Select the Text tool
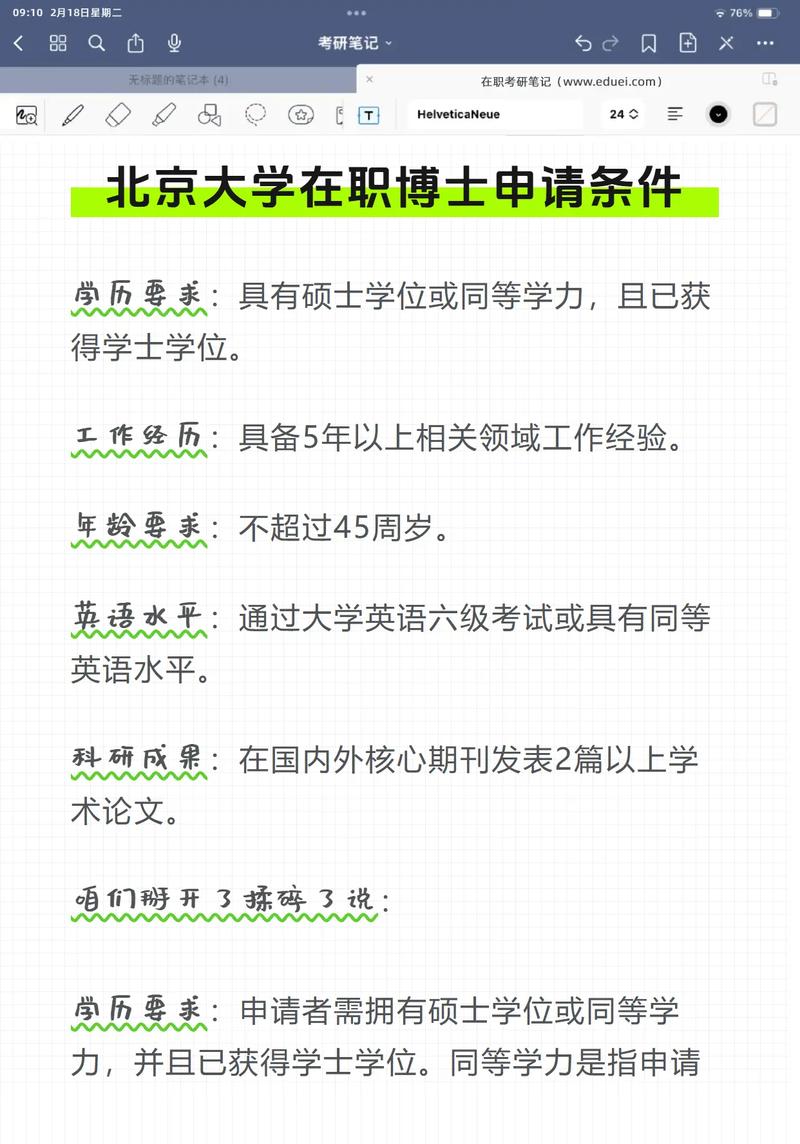 pyautogui.click(x=369, y=115)
